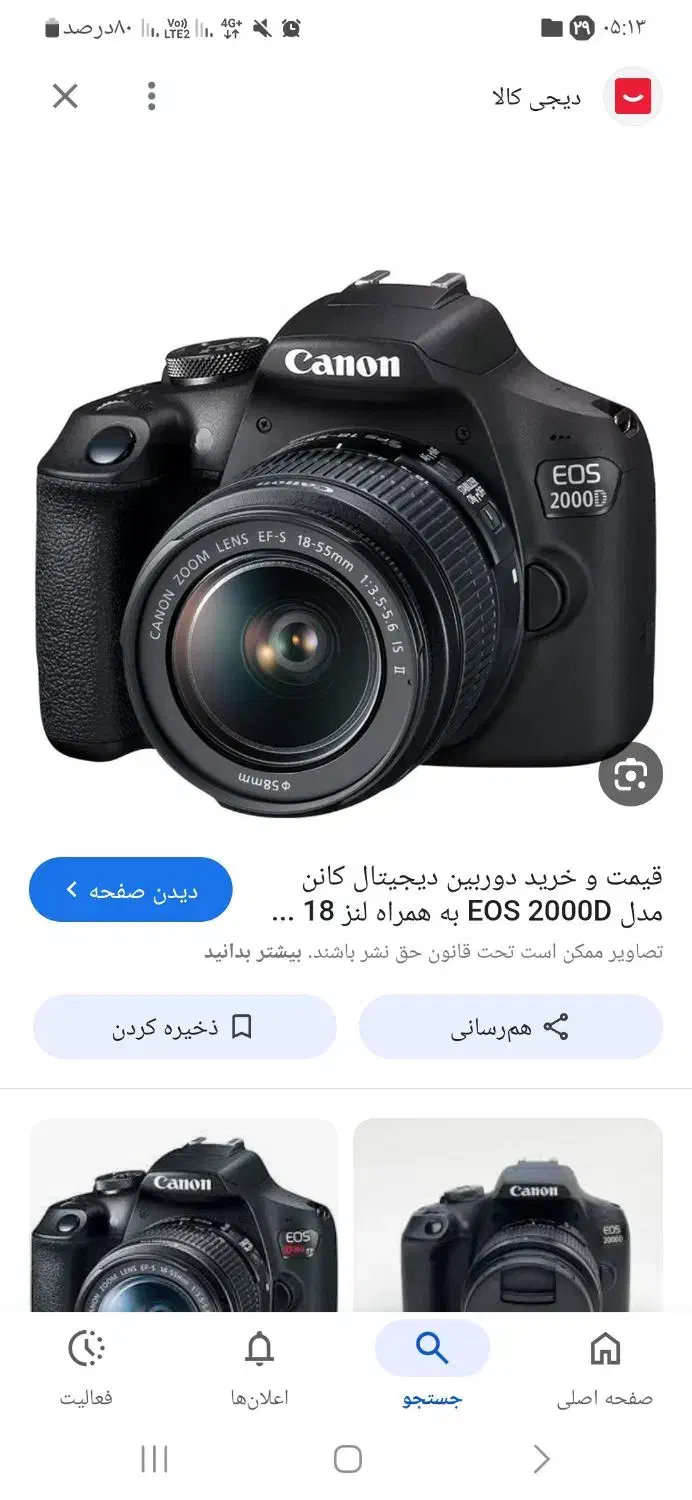Open related Canon camera thumbnail with lens cap
Viewport: 692px width, 1500px height.
[x=508, y=1215]
